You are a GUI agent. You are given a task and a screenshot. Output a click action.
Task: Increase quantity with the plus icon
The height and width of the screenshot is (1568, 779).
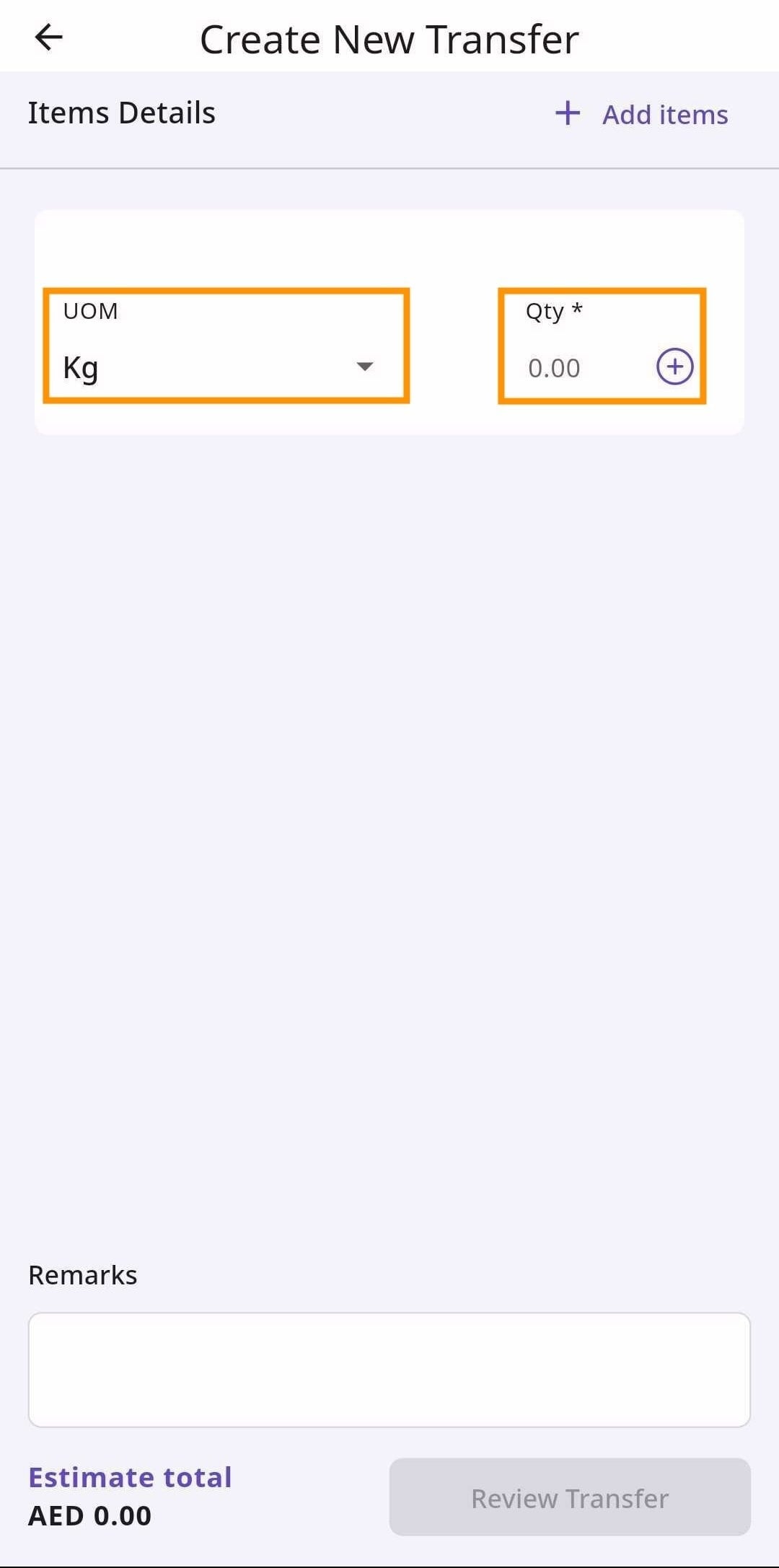click(x=674, y=367)
